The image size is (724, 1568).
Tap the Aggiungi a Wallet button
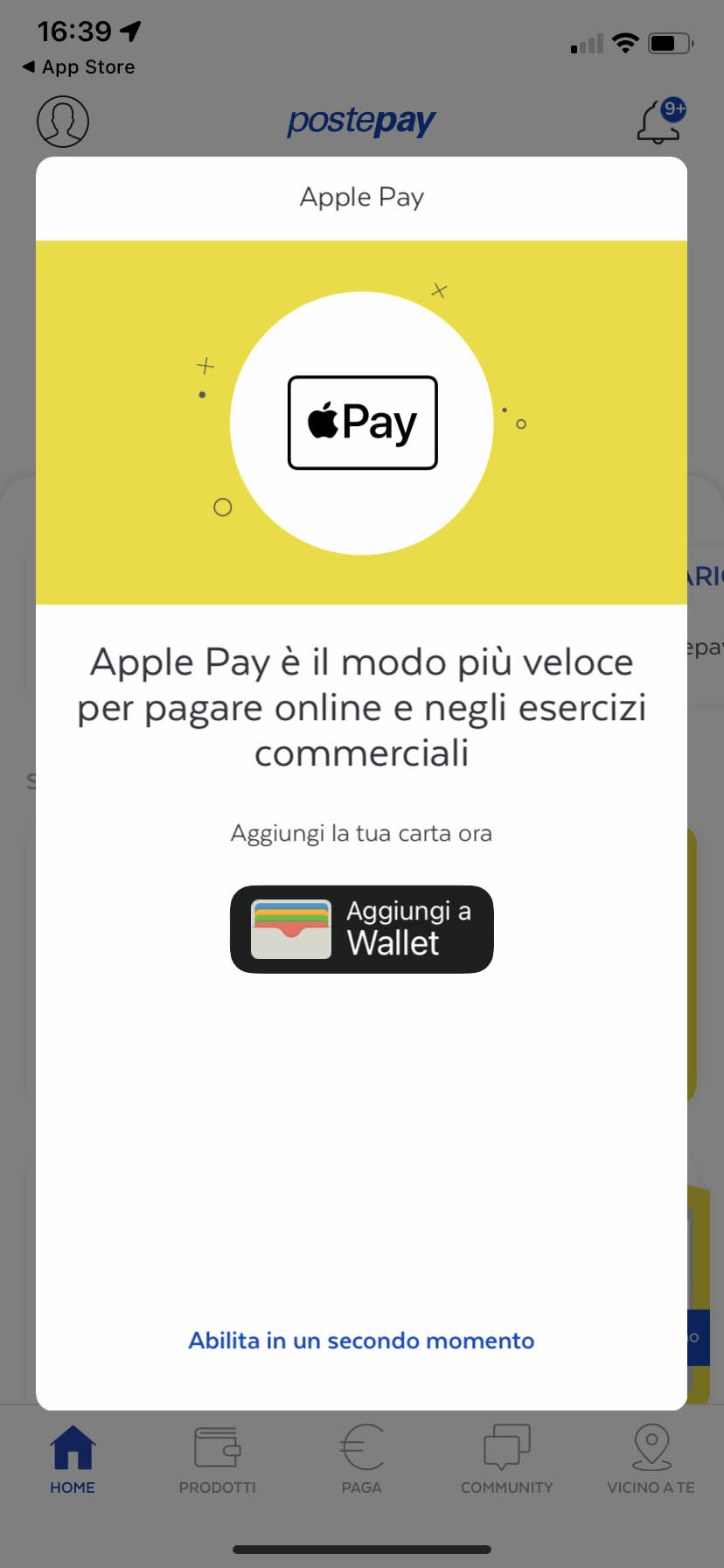pyautogui.click(x=361, y=929)
